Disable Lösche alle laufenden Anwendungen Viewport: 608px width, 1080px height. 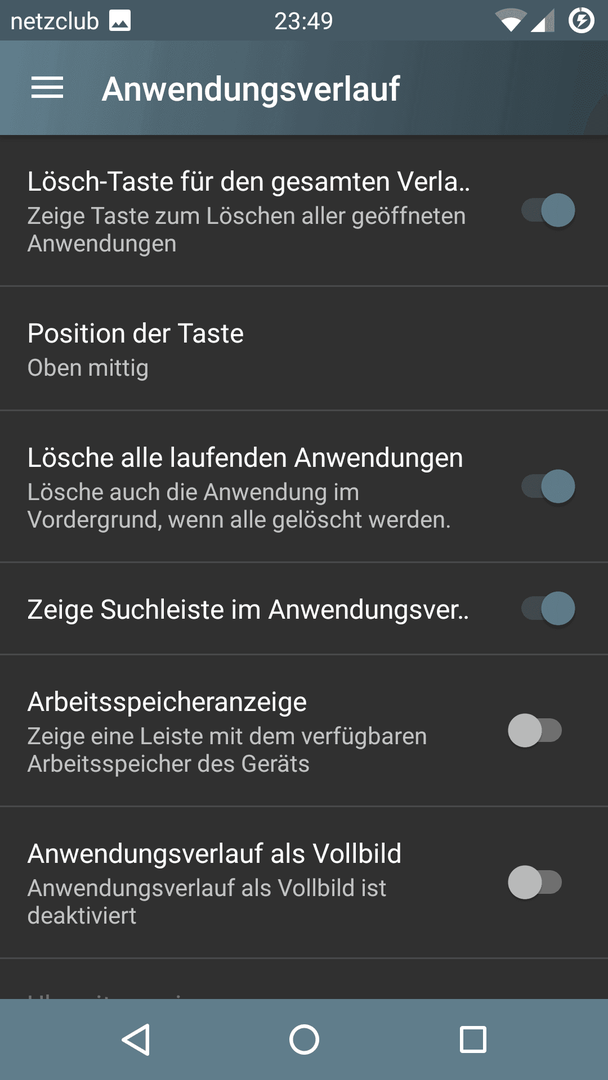point(548,487)
